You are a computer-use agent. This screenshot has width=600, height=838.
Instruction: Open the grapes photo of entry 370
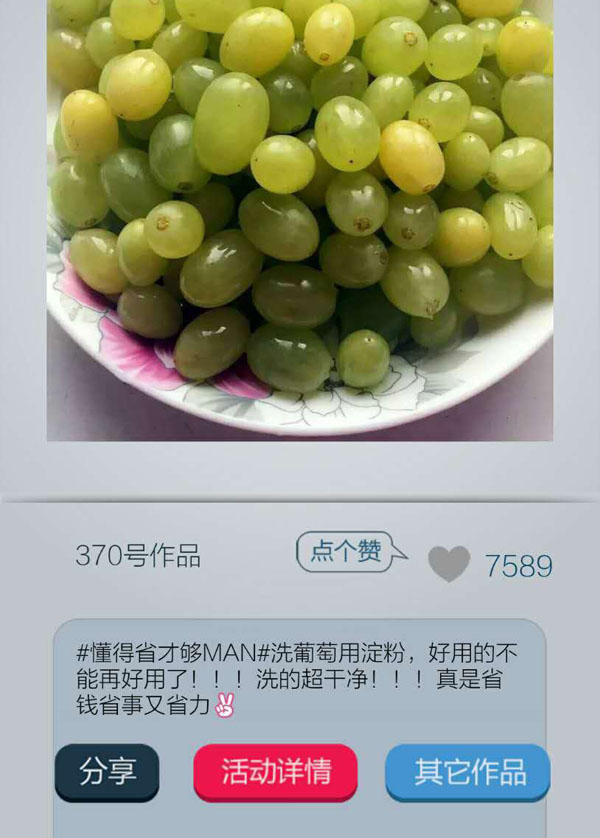tap(300, 220)
